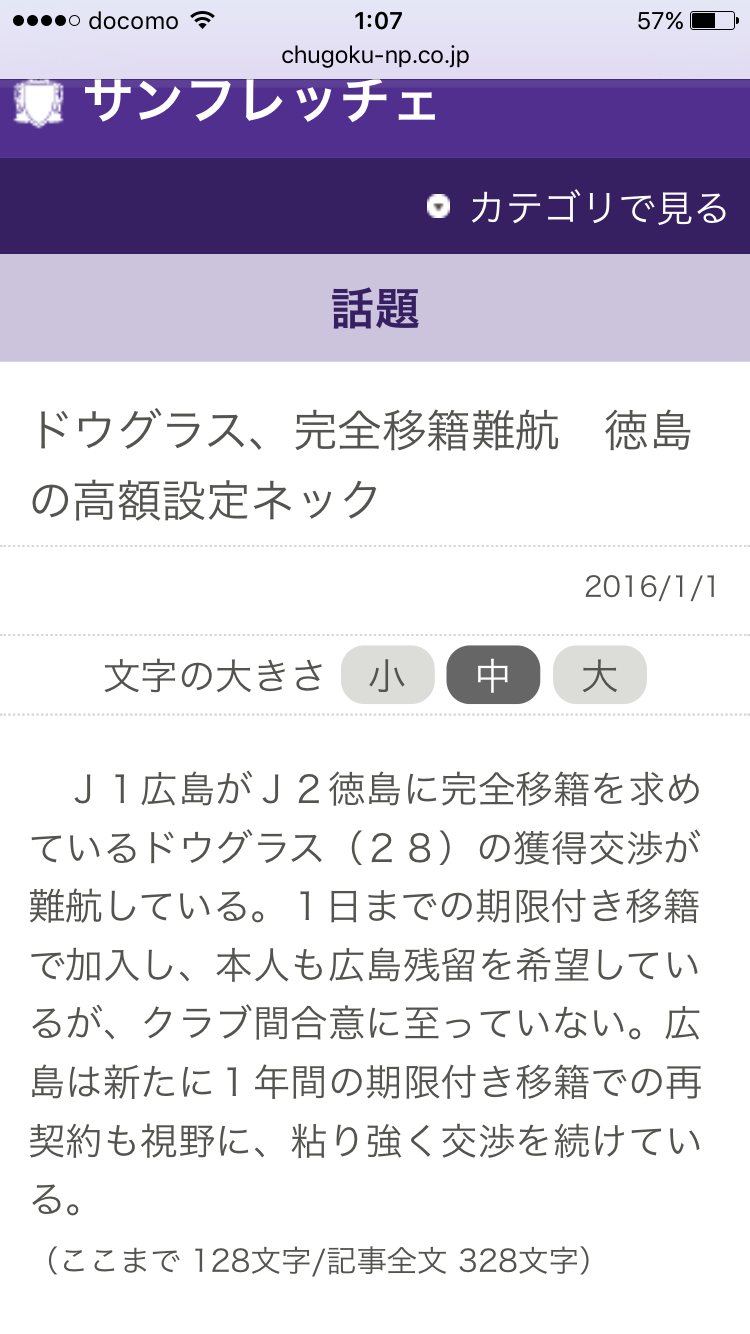Switch text size to 大

pos(599,676)
